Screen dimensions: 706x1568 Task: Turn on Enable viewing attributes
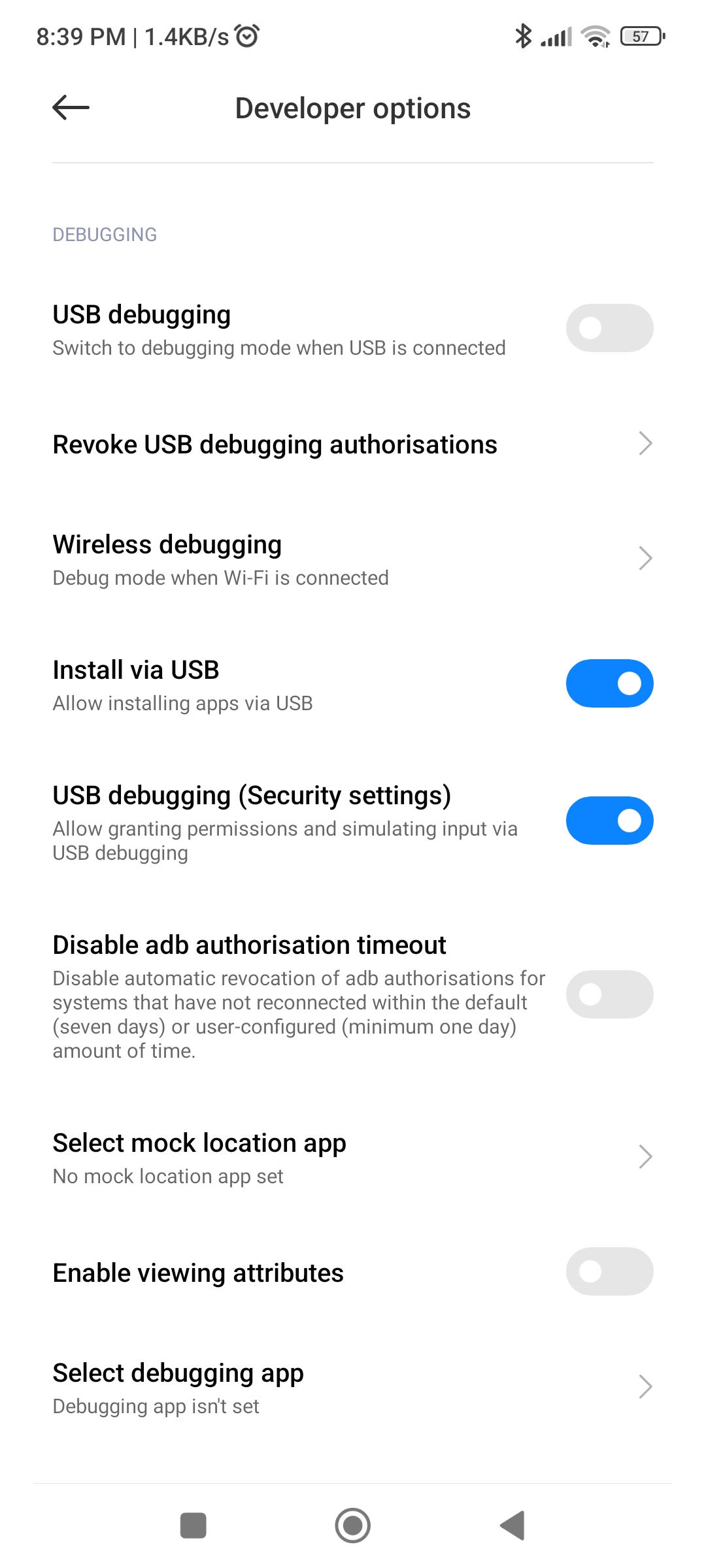(x=609, y=1271)
